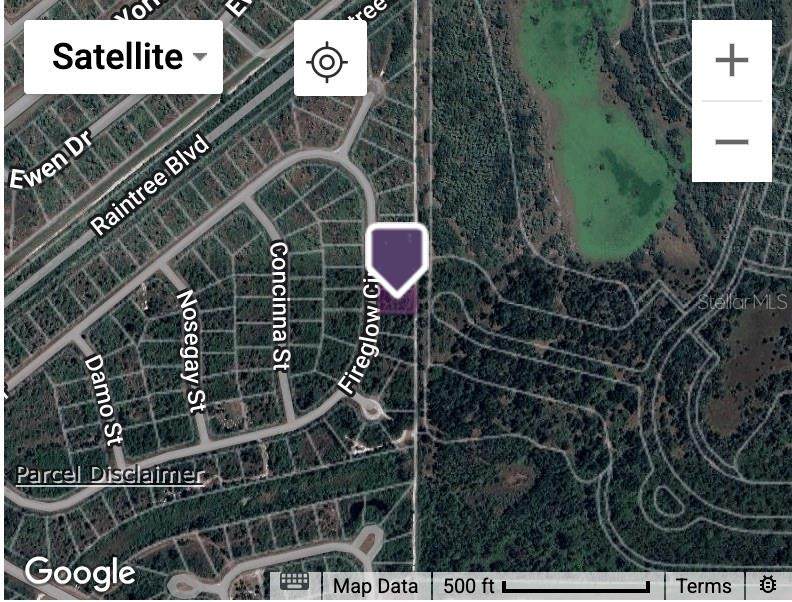Open keyboard shortcuts icon
Image resolution: width=792 pixels, height=602 pixels.
294,584
